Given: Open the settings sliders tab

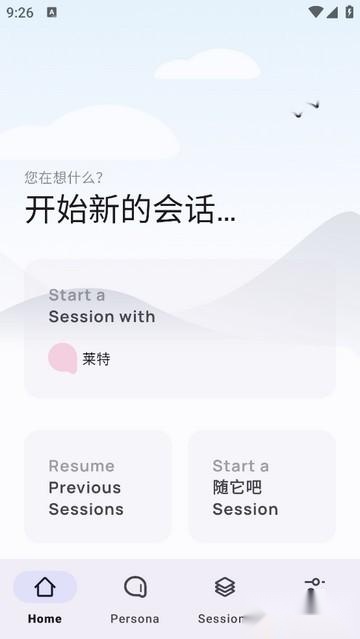Looking at the screenshot, I should pos(315,598).
